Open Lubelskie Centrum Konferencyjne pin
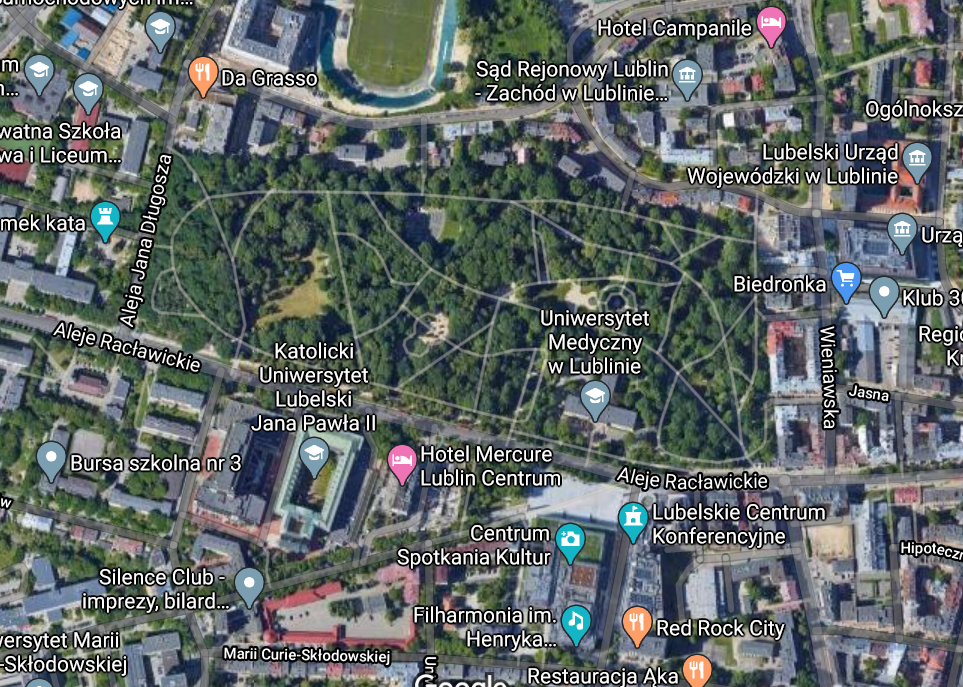 pyautogui.click(x=632, y=519)
